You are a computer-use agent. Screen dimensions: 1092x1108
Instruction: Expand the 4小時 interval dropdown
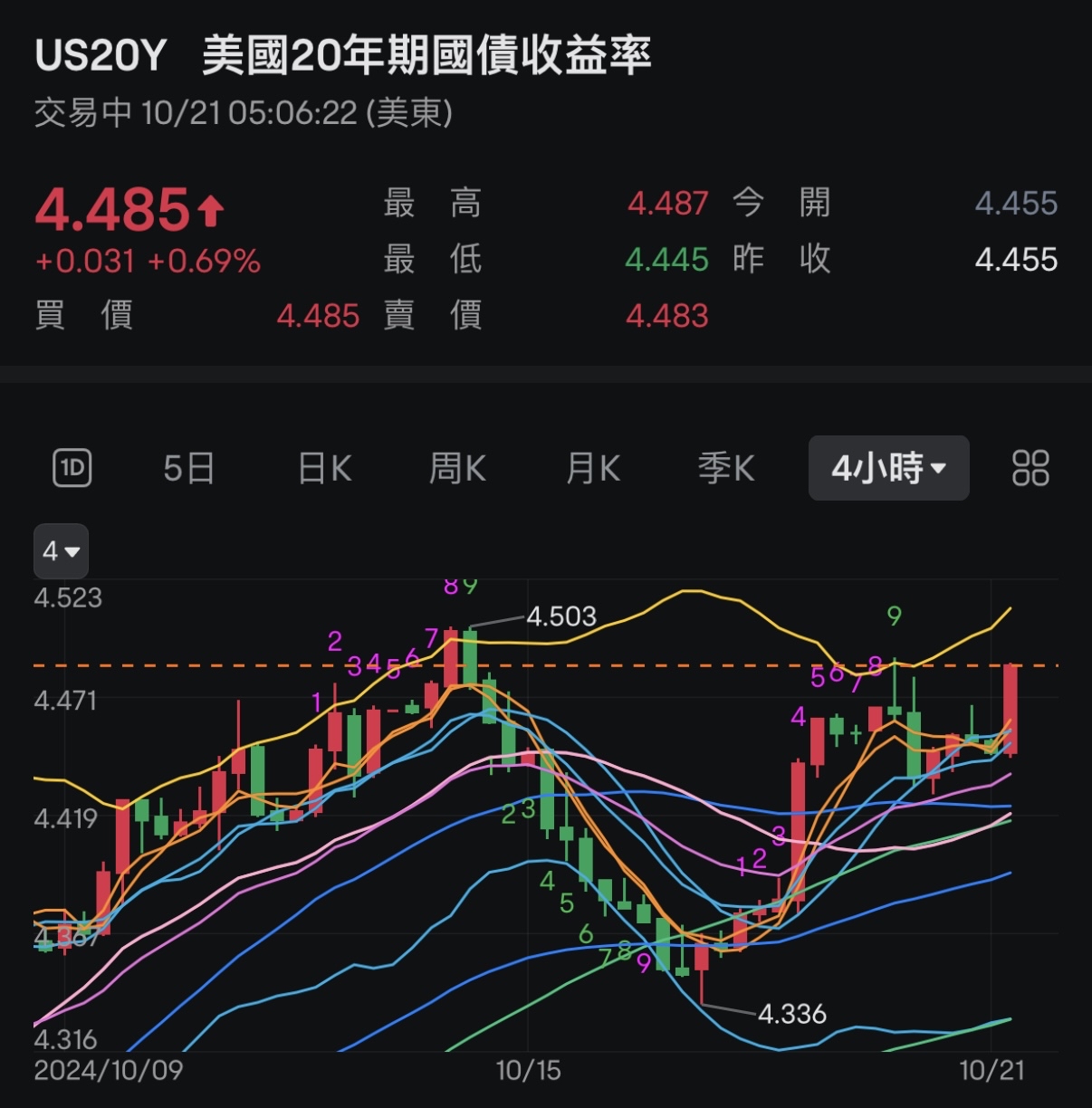point(888,468)
